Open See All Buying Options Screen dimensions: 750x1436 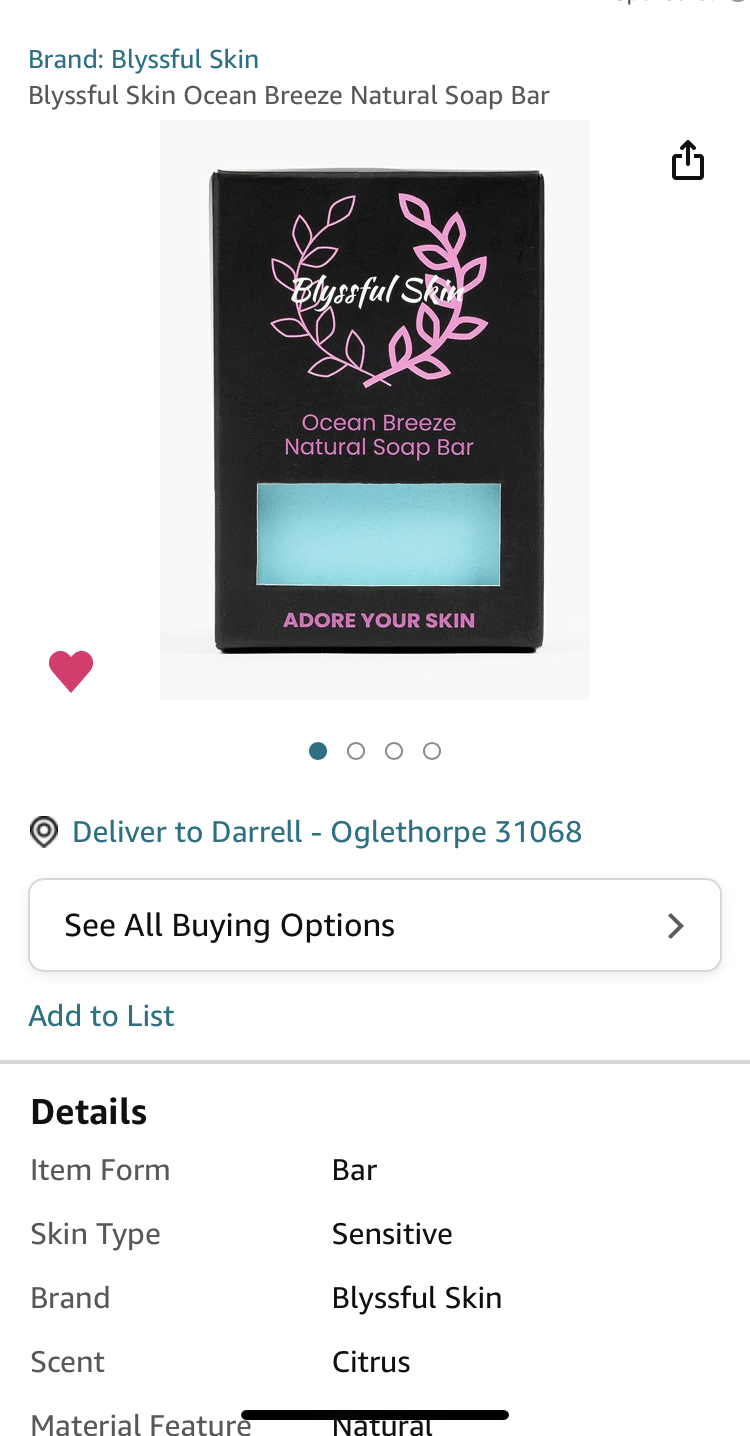tap(375, 925)
